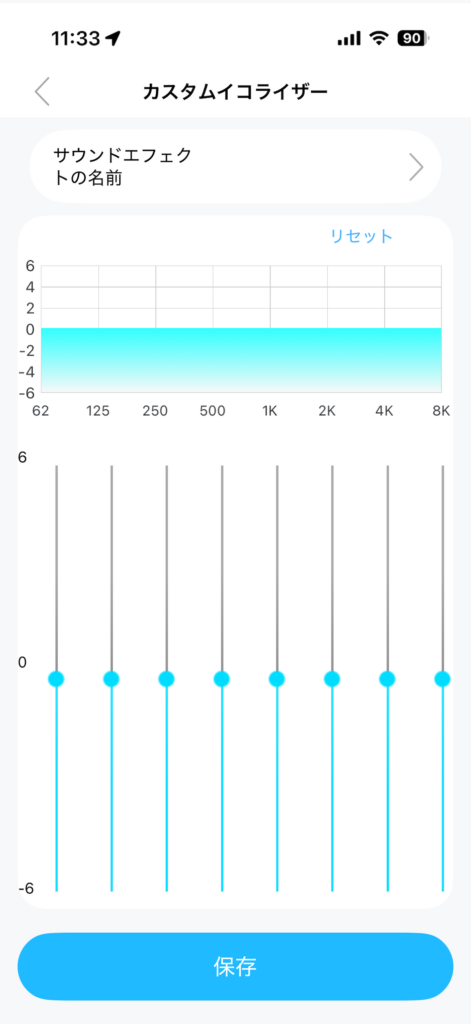Tap the 250 Hz slider handle
The image size is (471, 1024).
pos(167,679)
